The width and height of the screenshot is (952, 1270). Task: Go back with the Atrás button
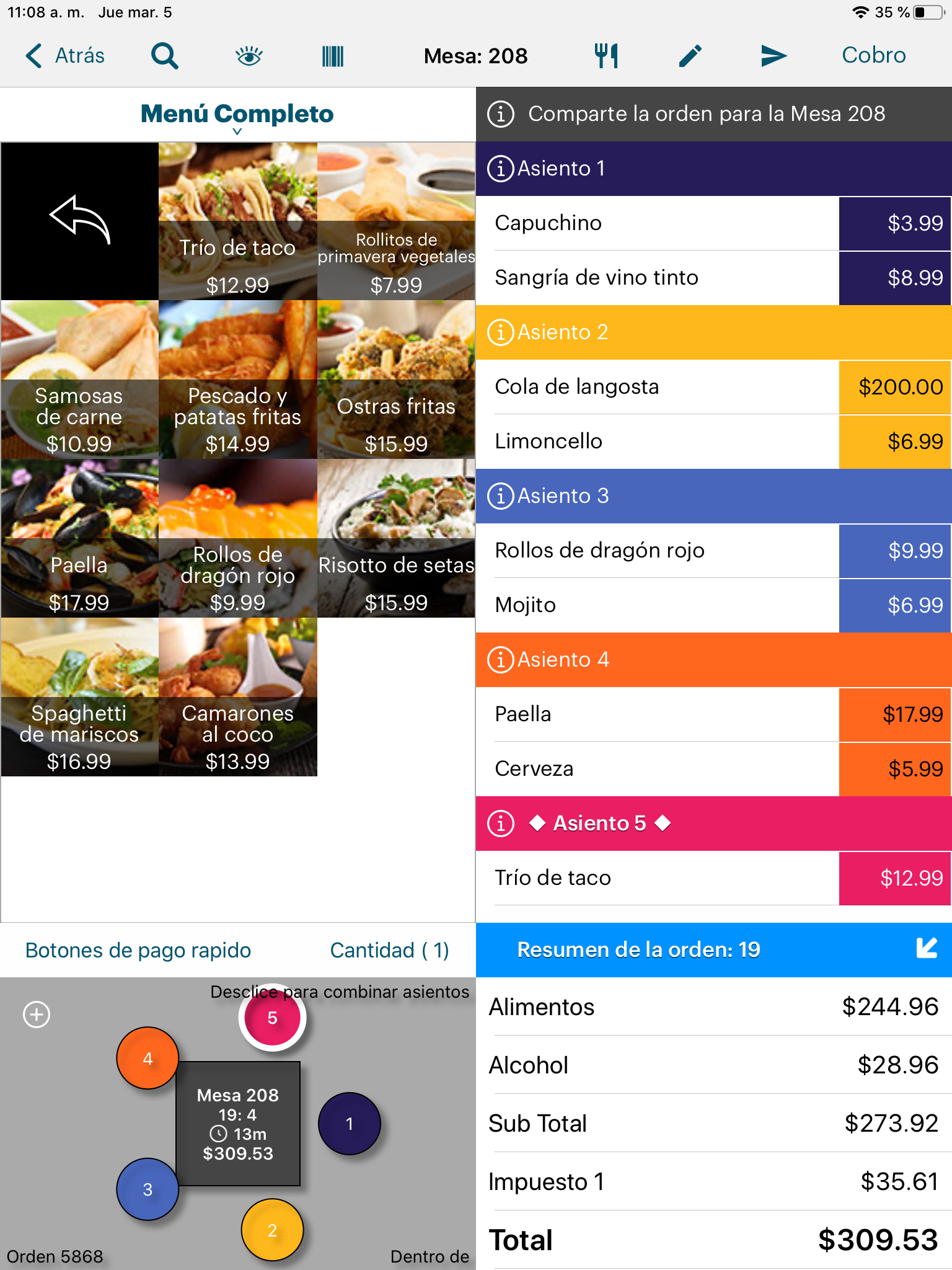[65, 56]
